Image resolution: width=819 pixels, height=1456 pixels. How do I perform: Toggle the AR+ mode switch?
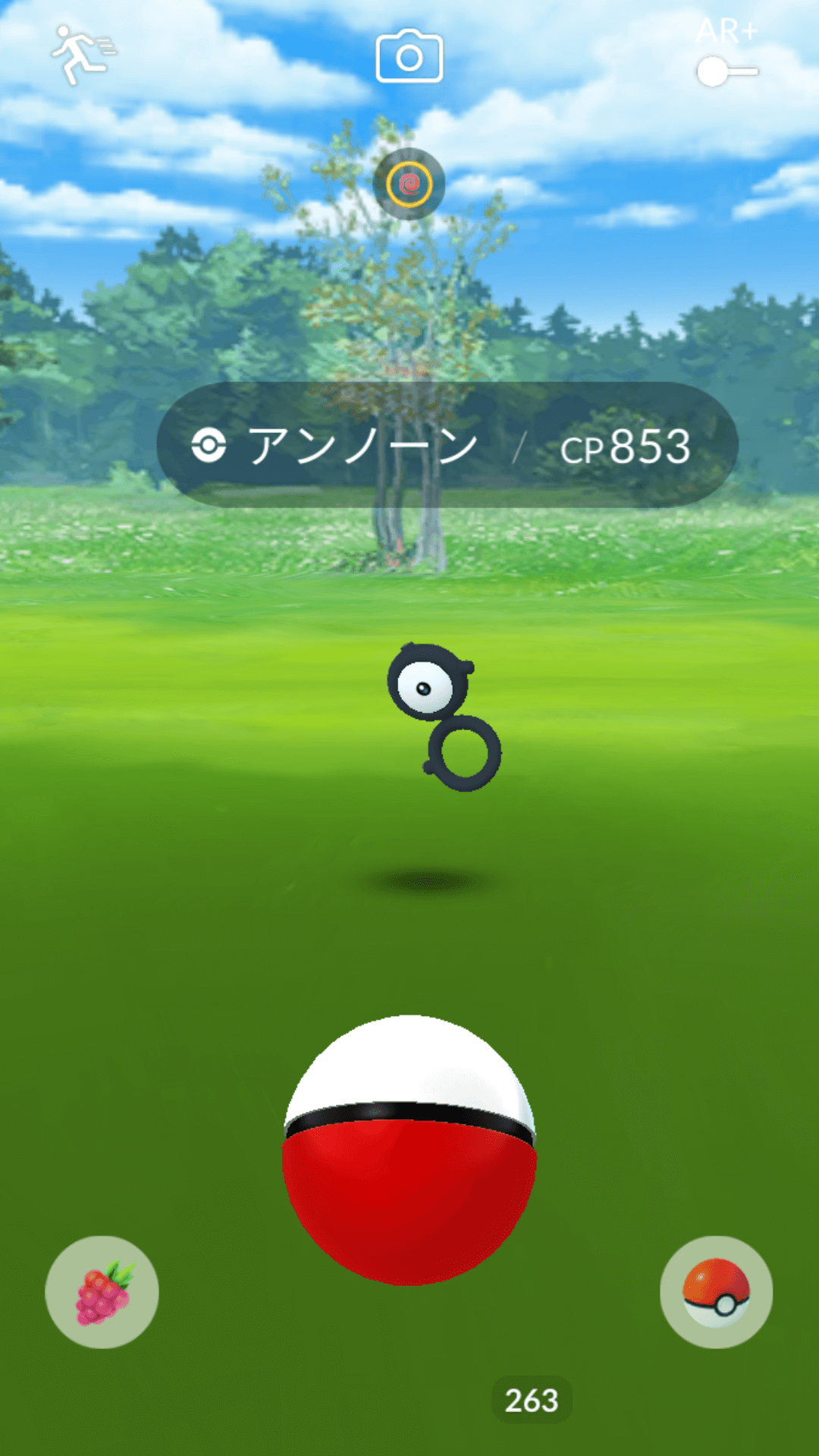tap(726, 72)
